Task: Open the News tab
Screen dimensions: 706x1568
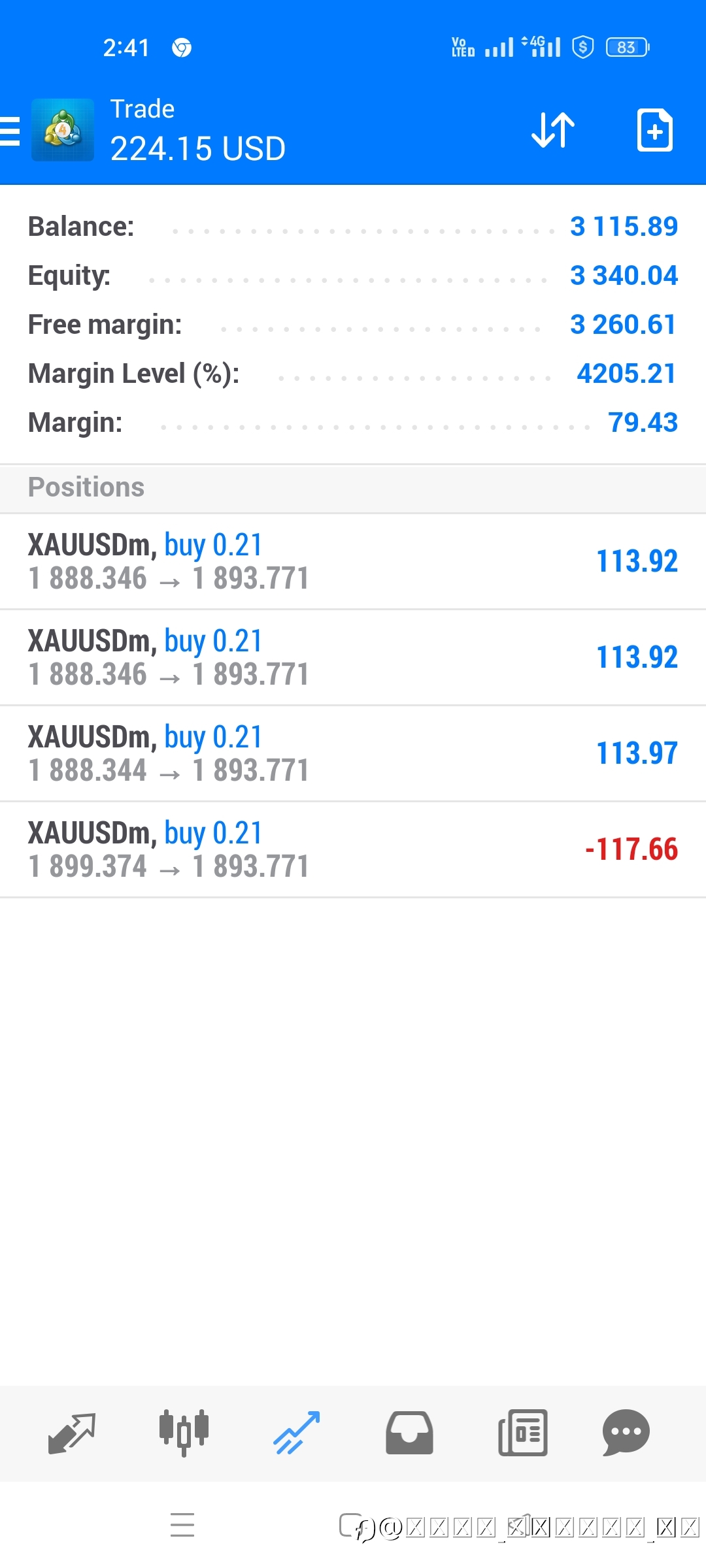Action: tap(523, 1433)
